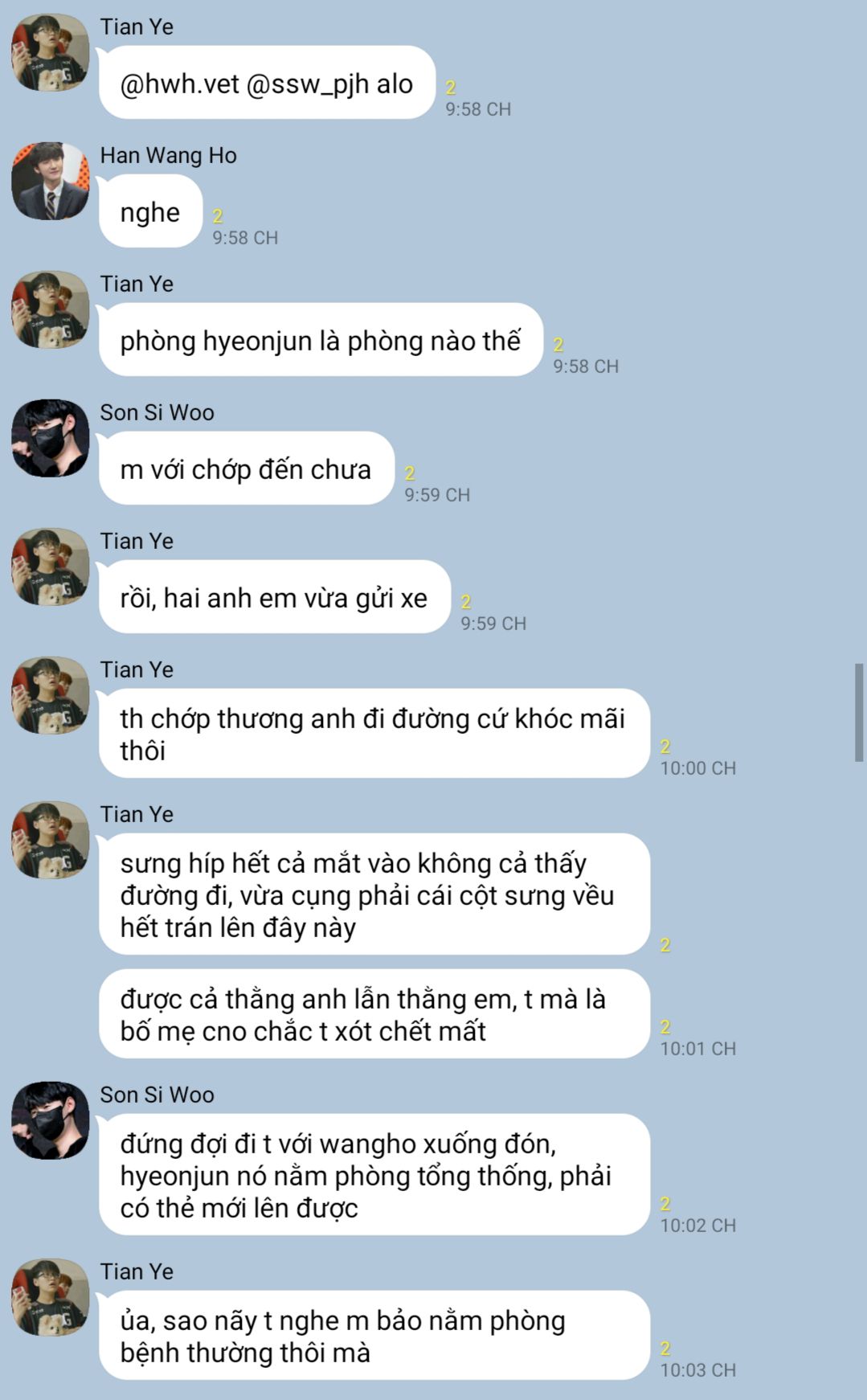Tap Tian Ye's avatar beside 'phòng hyeonjun là phòng nào thế'
This screenshot has width=867, height=1400.
pyautogui.click(x=50, y=309)
